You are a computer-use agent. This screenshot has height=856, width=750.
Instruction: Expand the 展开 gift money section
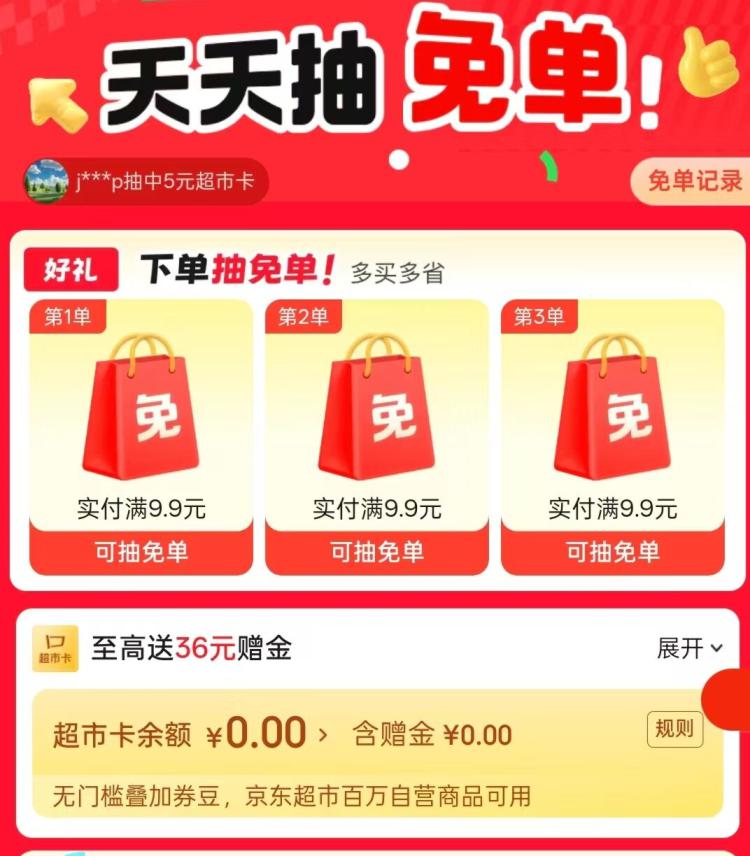(690, 649)
